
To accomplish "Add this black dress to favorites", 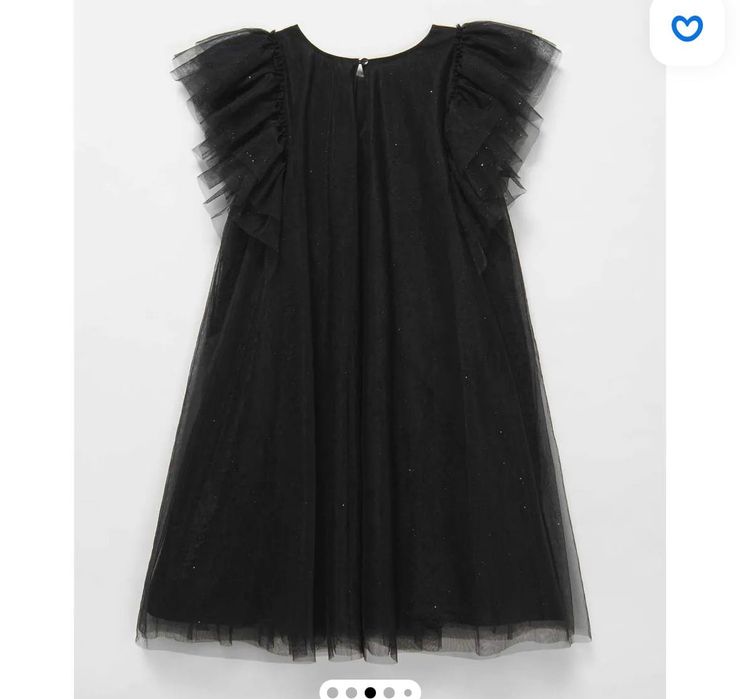I will (x=686, y=29).
